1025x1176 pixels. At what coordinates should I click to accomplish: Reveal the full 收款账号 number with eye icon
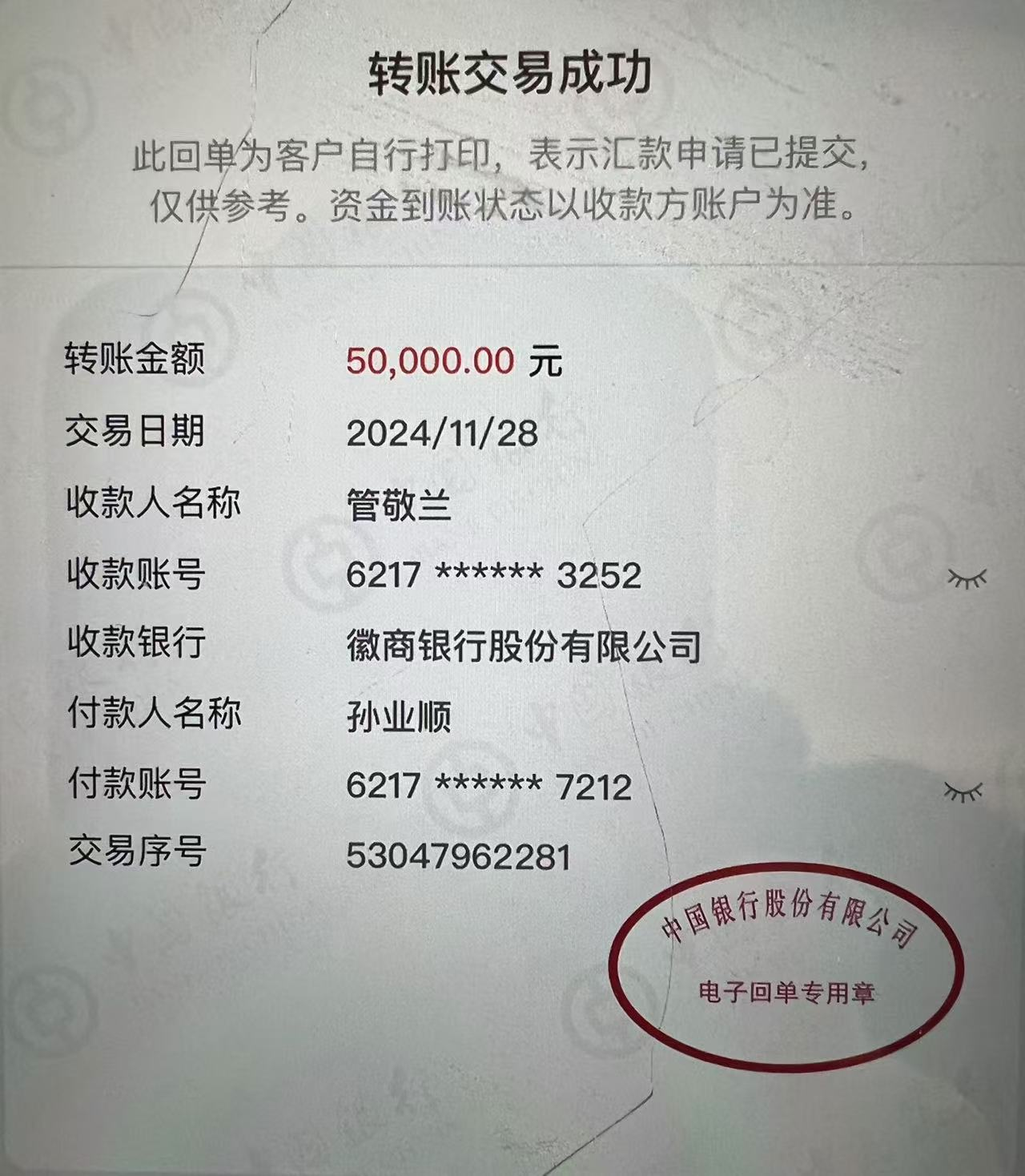[x=967, y=578]
